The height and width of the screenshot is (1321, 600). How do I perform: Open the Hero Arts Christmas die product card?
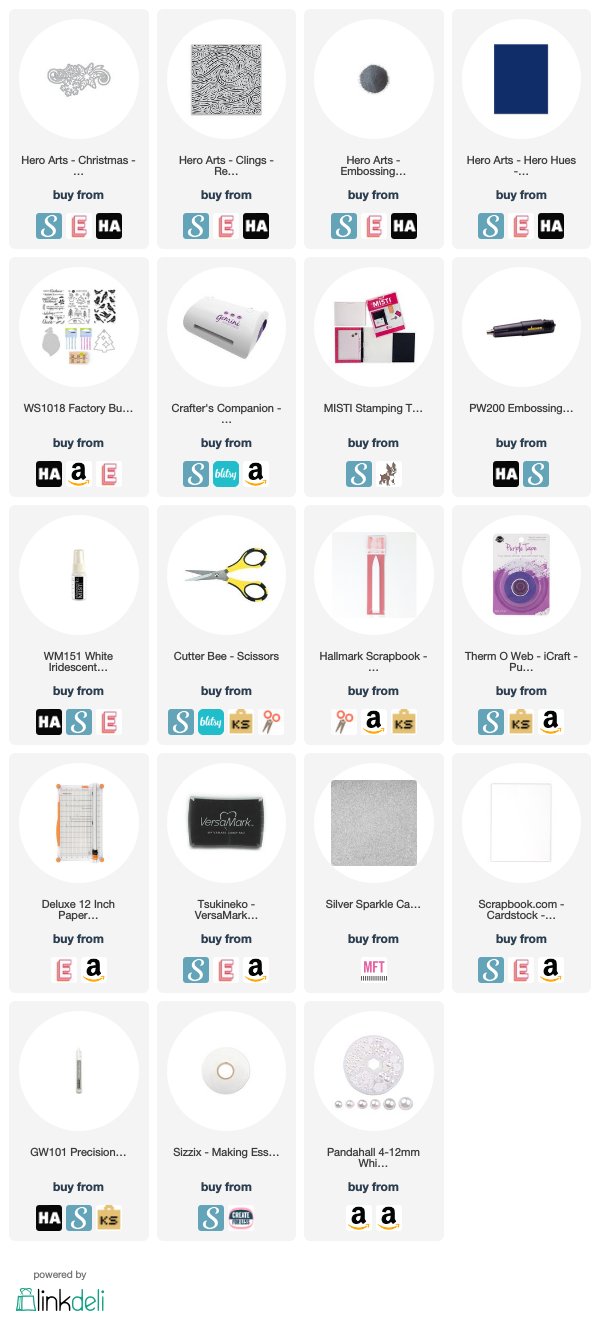[79, 129]
